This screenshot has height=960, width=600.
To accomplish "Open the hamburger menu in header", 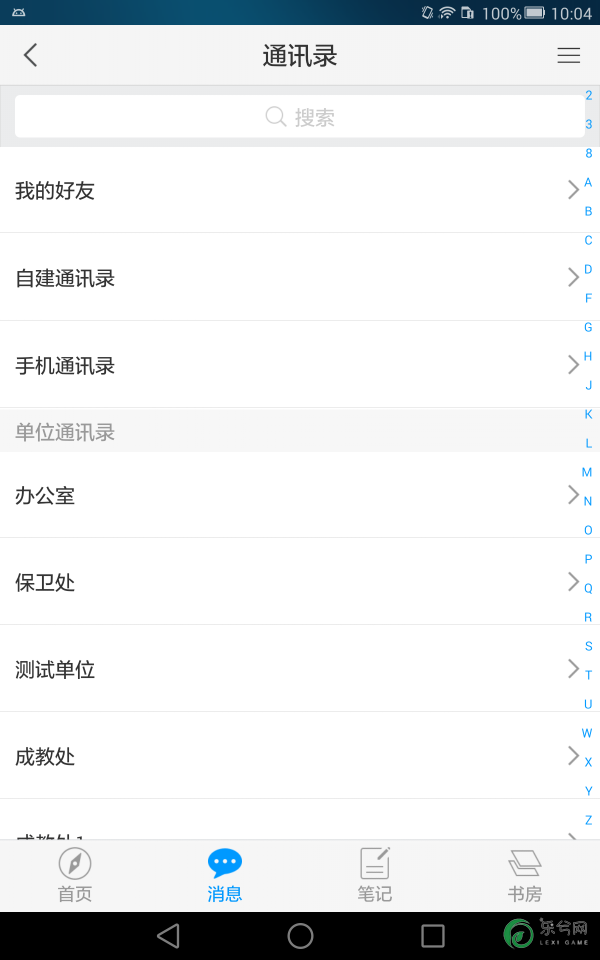I will (568, 55).
